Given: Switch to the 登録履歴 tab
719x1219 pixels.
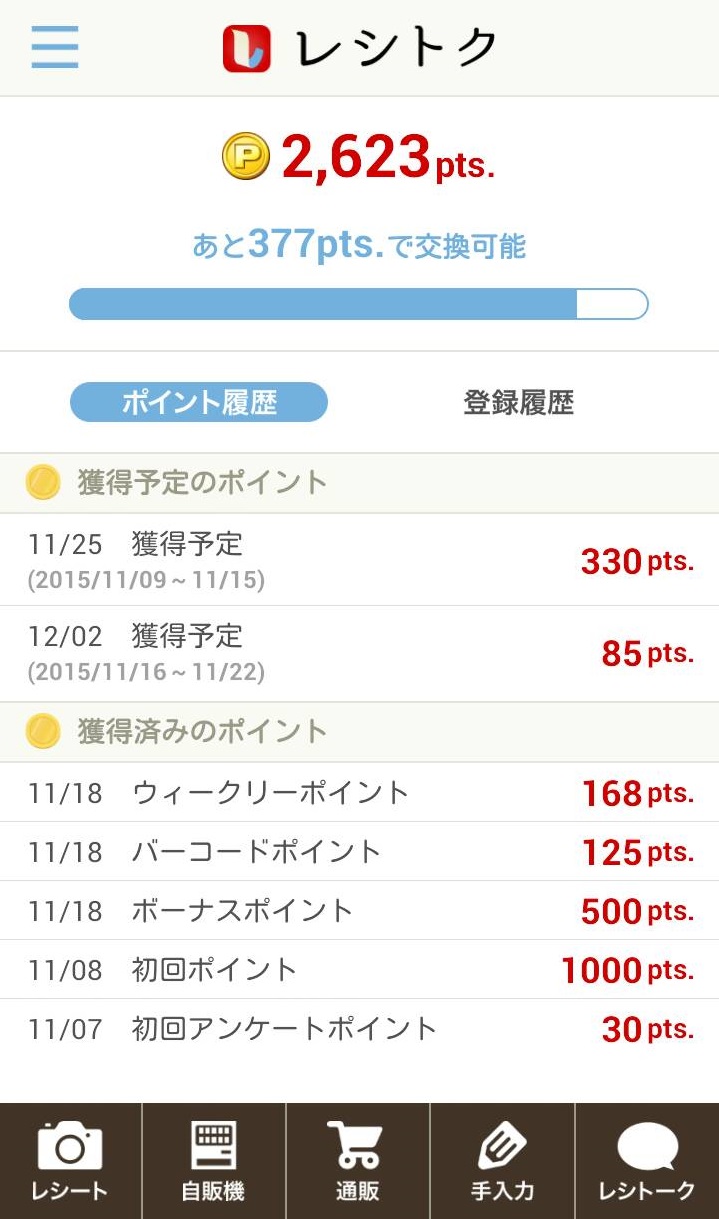Looking at the screenshot, I should (518, 402).
